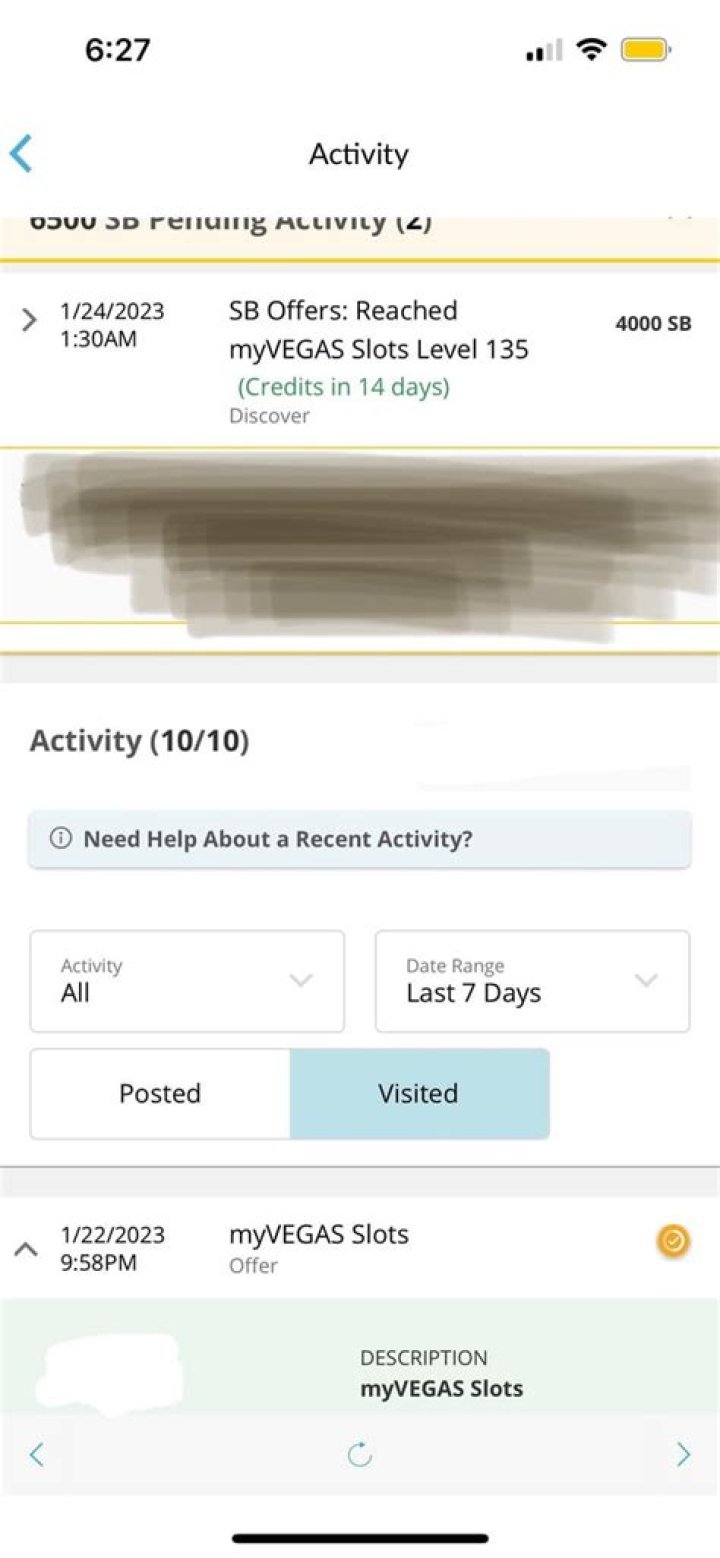Collapse the 1/22/2023 myVEGAS Slots entry
This screenshot has width=720, height=1558.
click(x=27, y=1249)
